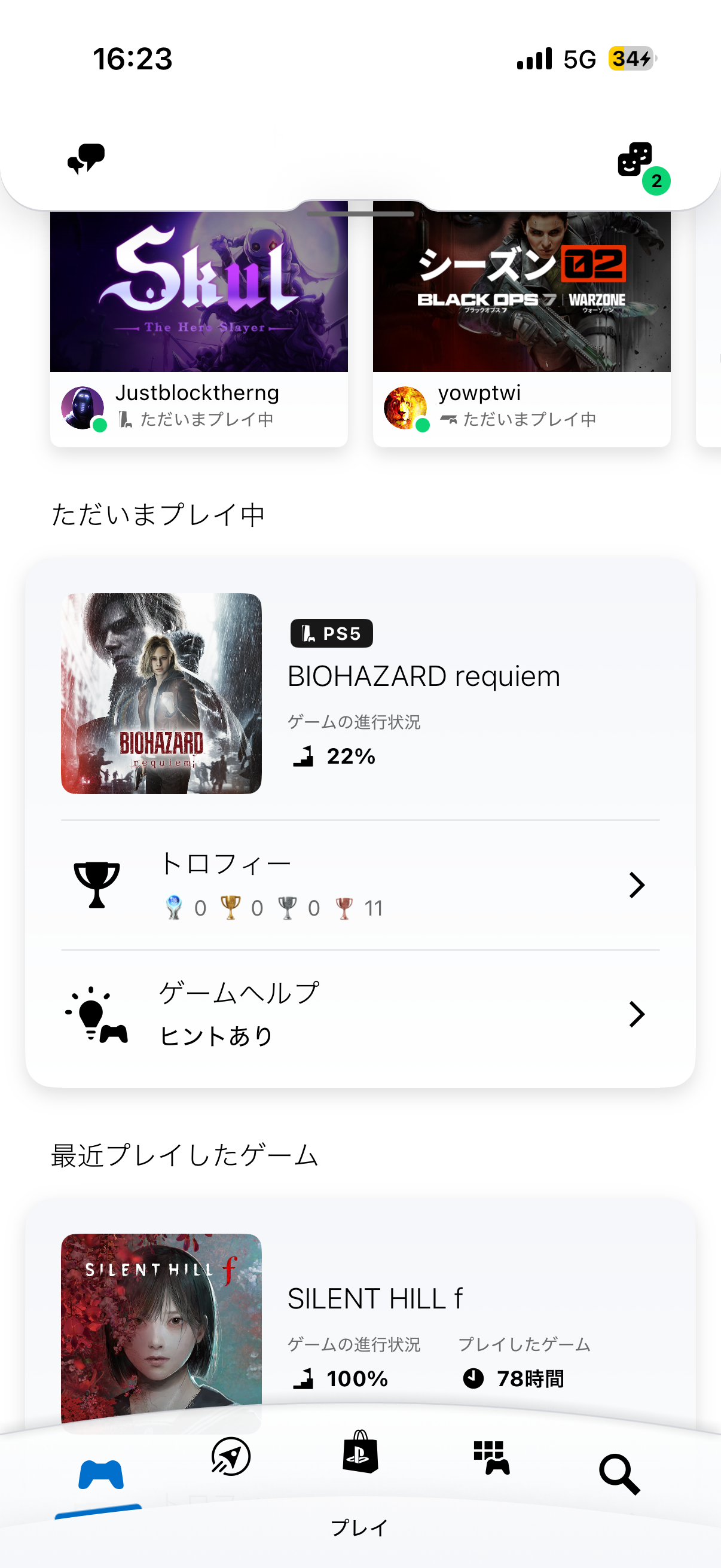This screenshot has height=1568, width=721.
Task: View トロフィー for BIOHAZARD requiem
Action: coord(360,885)
